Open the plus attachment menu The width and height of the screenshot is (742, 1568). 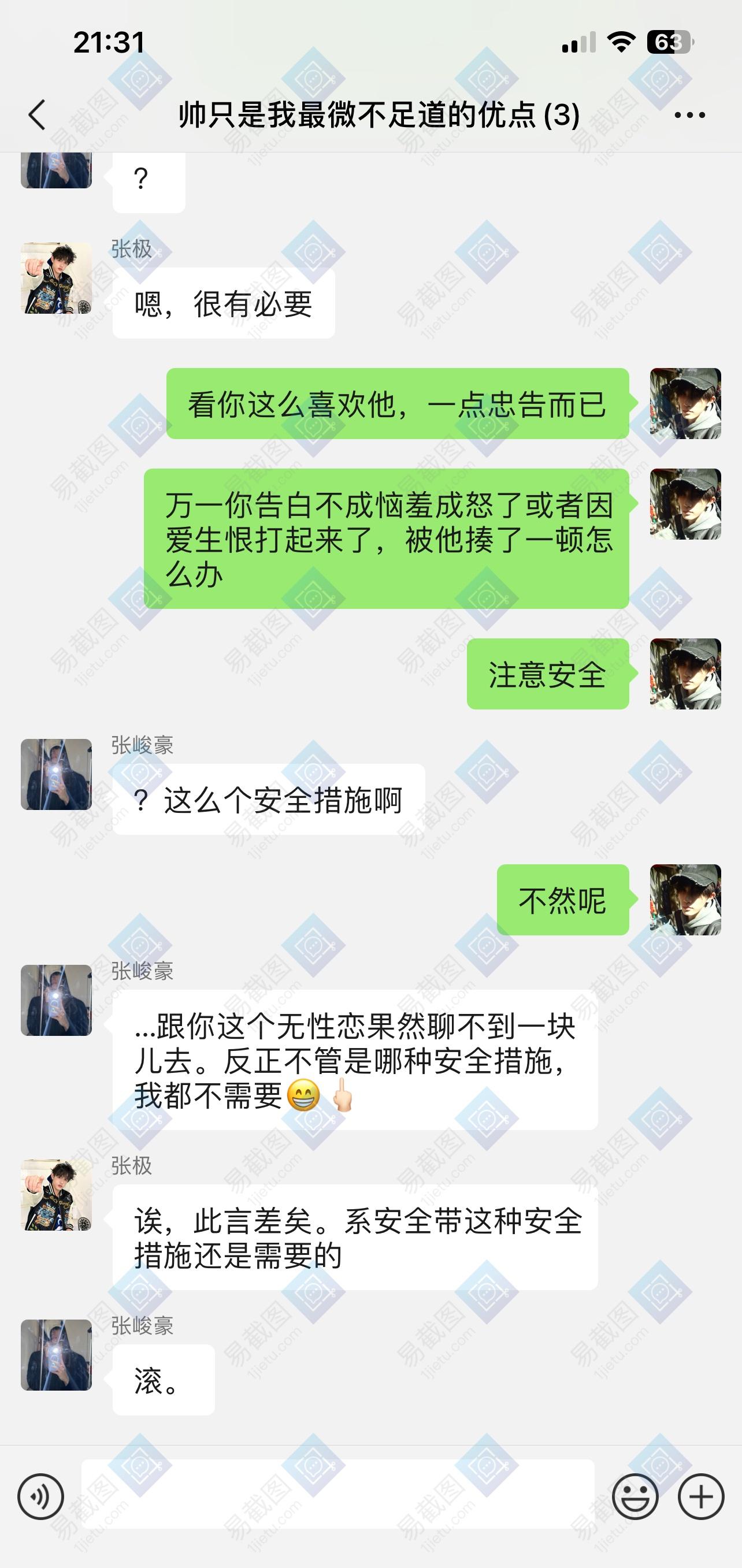tap(700, 1497)
